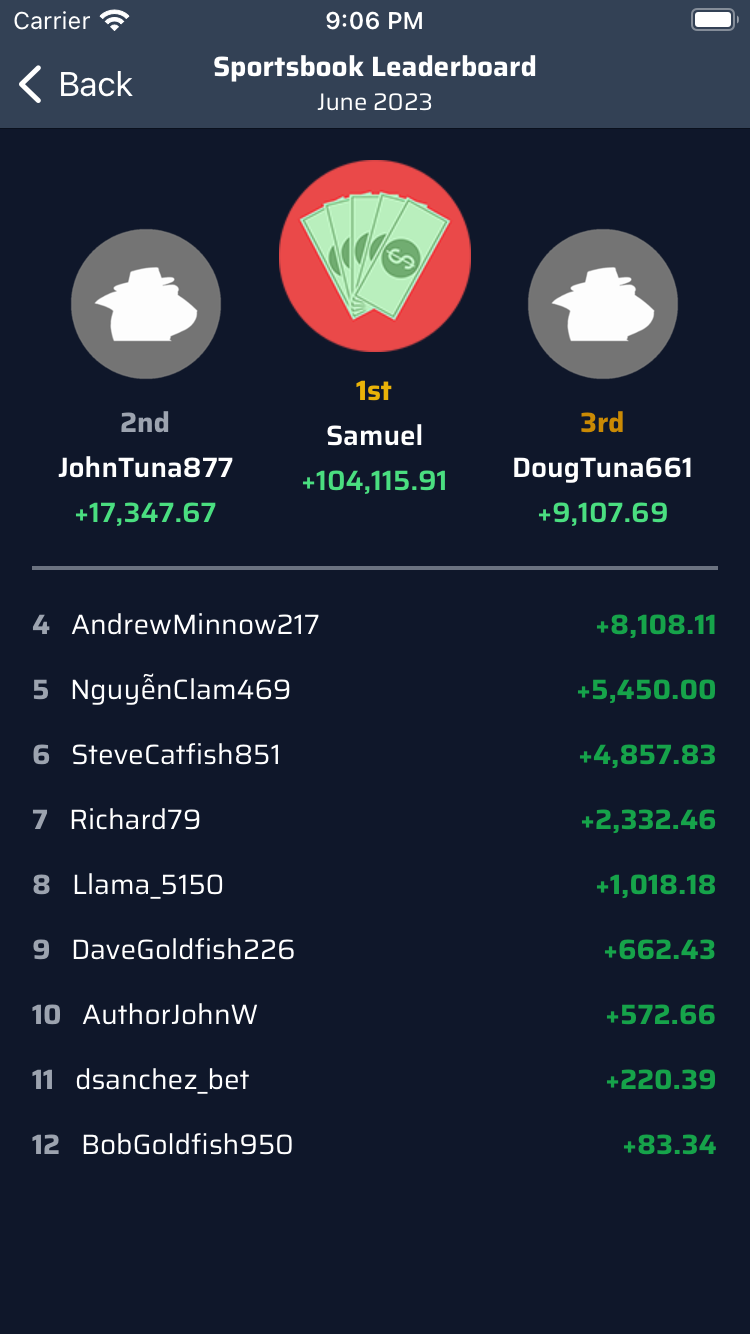Tap the BobGoldfish950 row
Image resolution: width=750 pixels, height=1334 pixels.
click(375, 1145)
